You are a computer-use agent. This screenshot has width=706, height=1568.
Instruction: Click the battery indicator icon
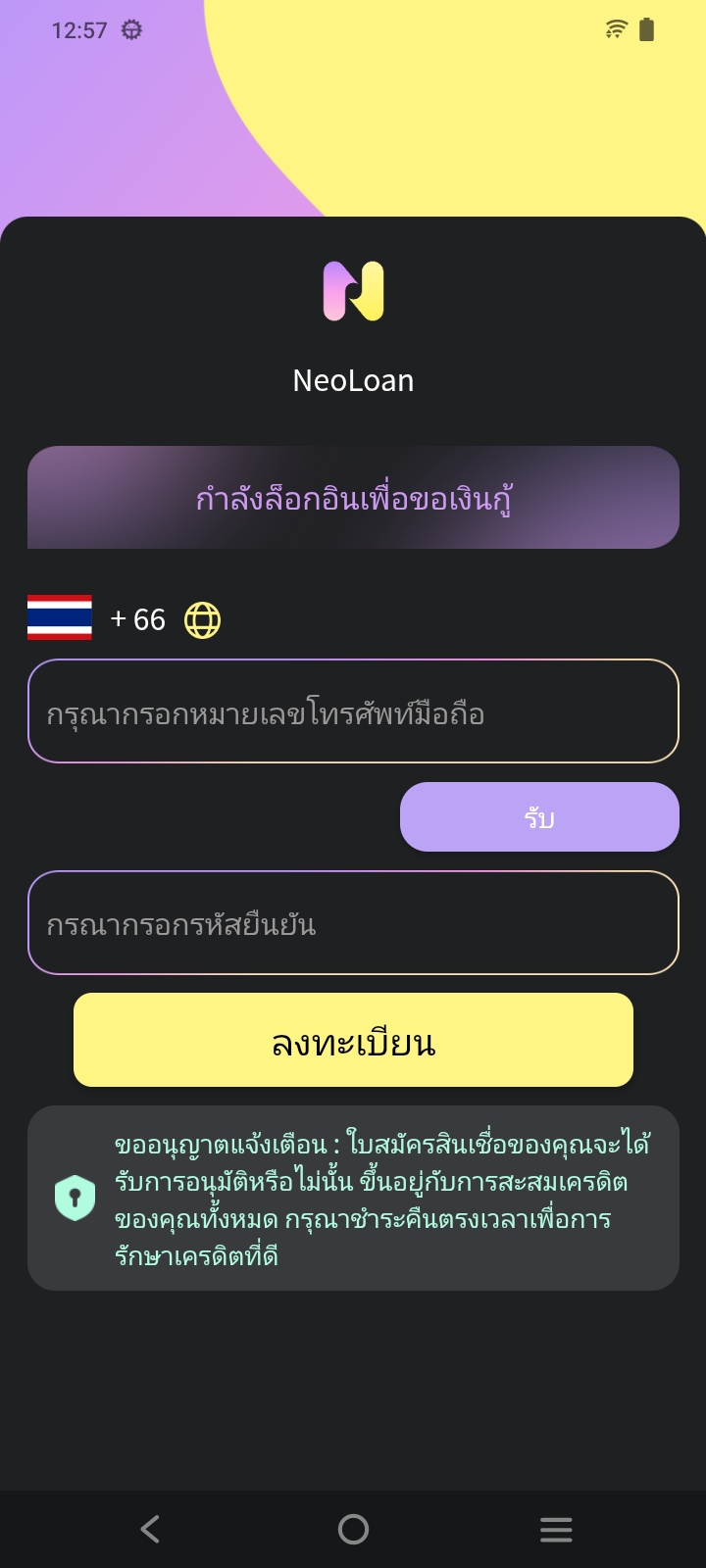click(x=647, y=29)
